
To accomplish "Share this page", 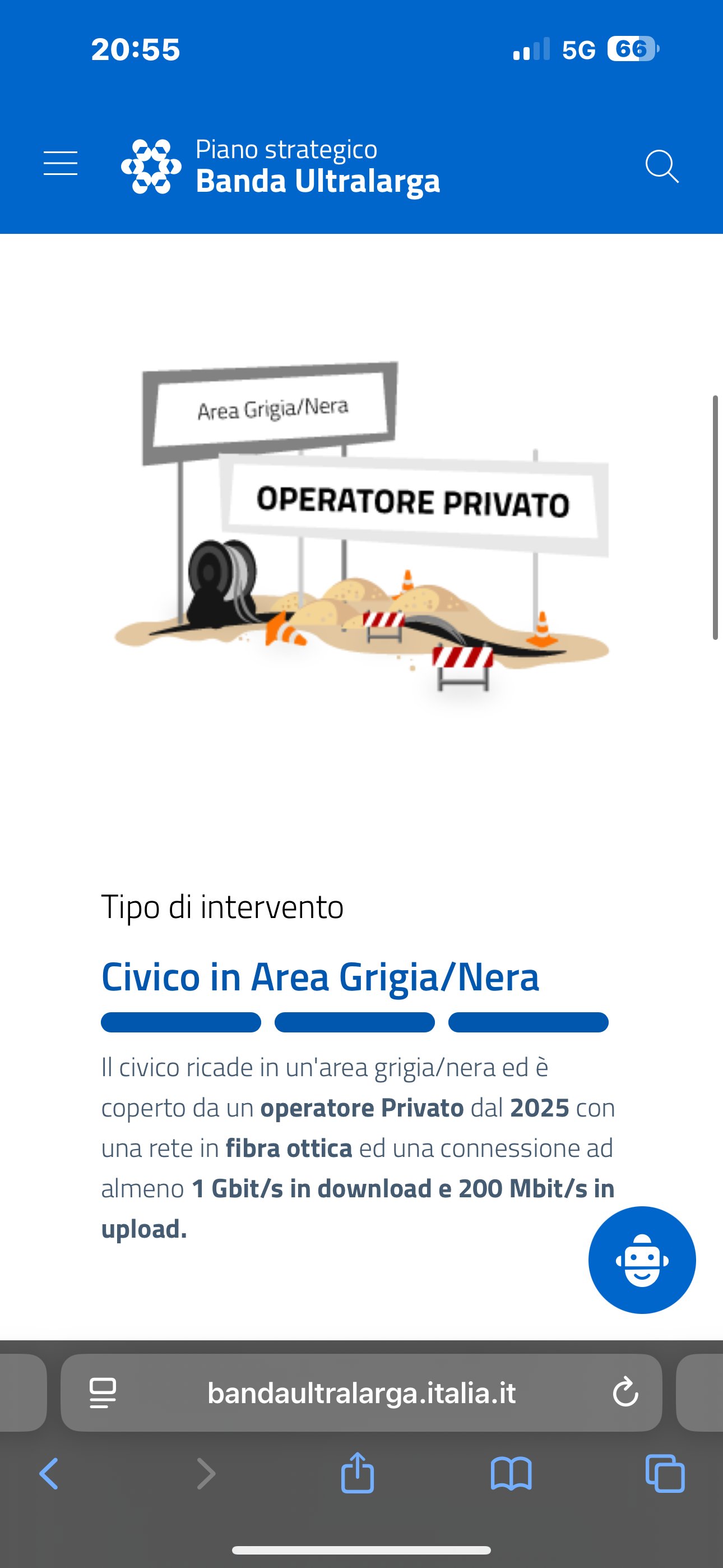I will (357, 1473).
